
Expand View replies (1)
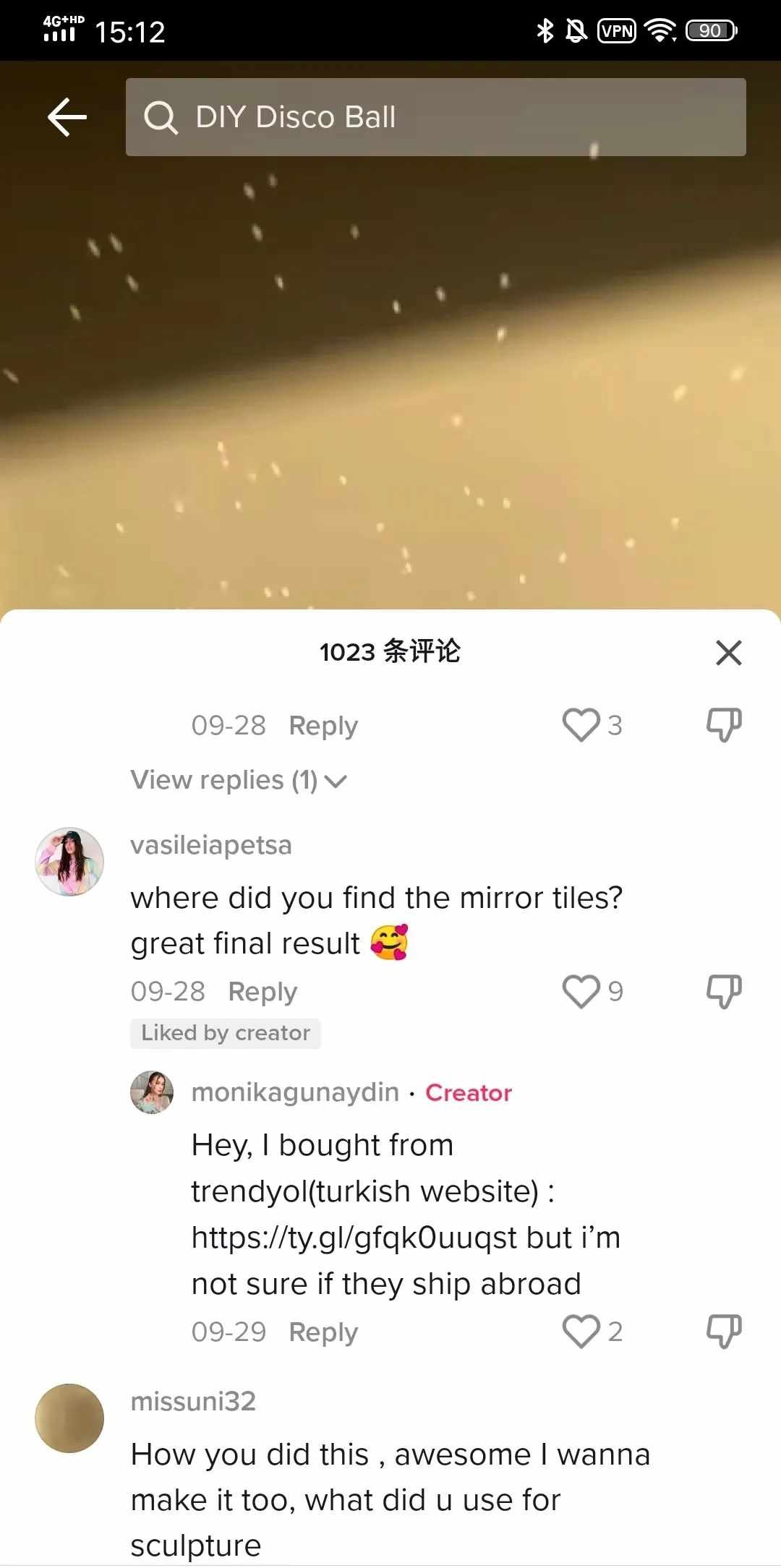[239, 781]
